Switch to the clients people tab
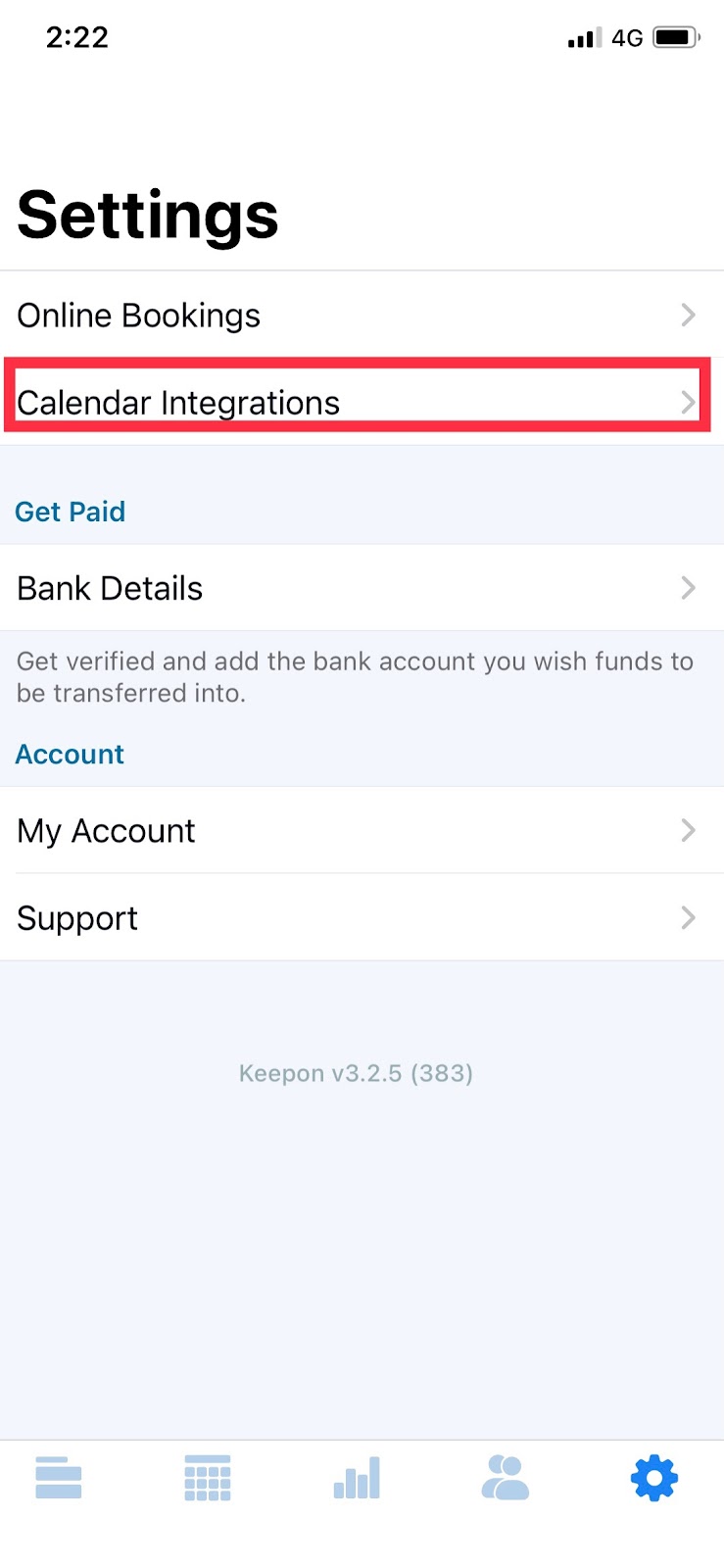 click(x=506, y=1478)
